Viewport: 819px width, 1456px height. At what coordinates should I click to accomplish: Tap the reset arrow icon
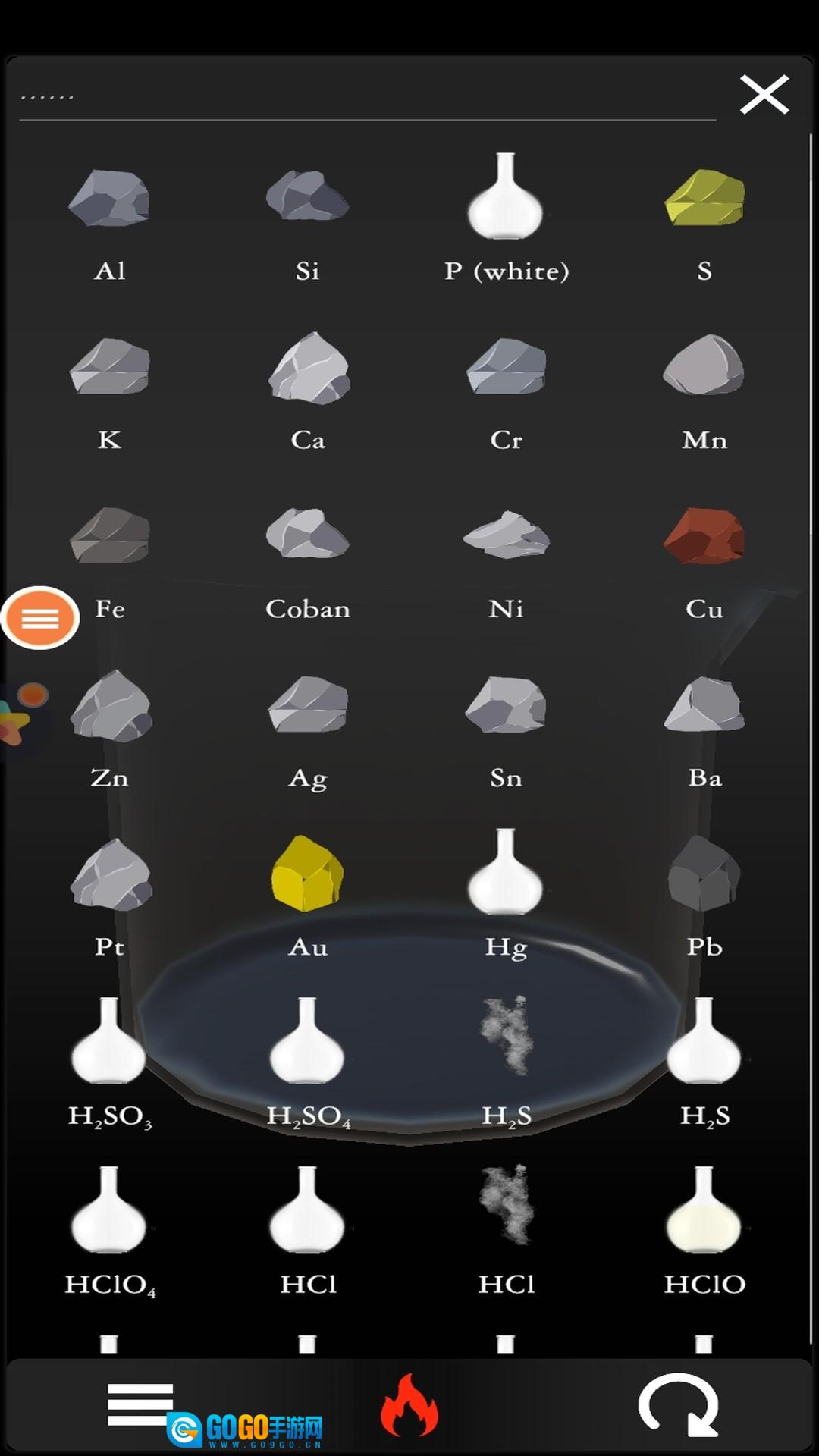pyautogui.click(x=679, y=1404)
